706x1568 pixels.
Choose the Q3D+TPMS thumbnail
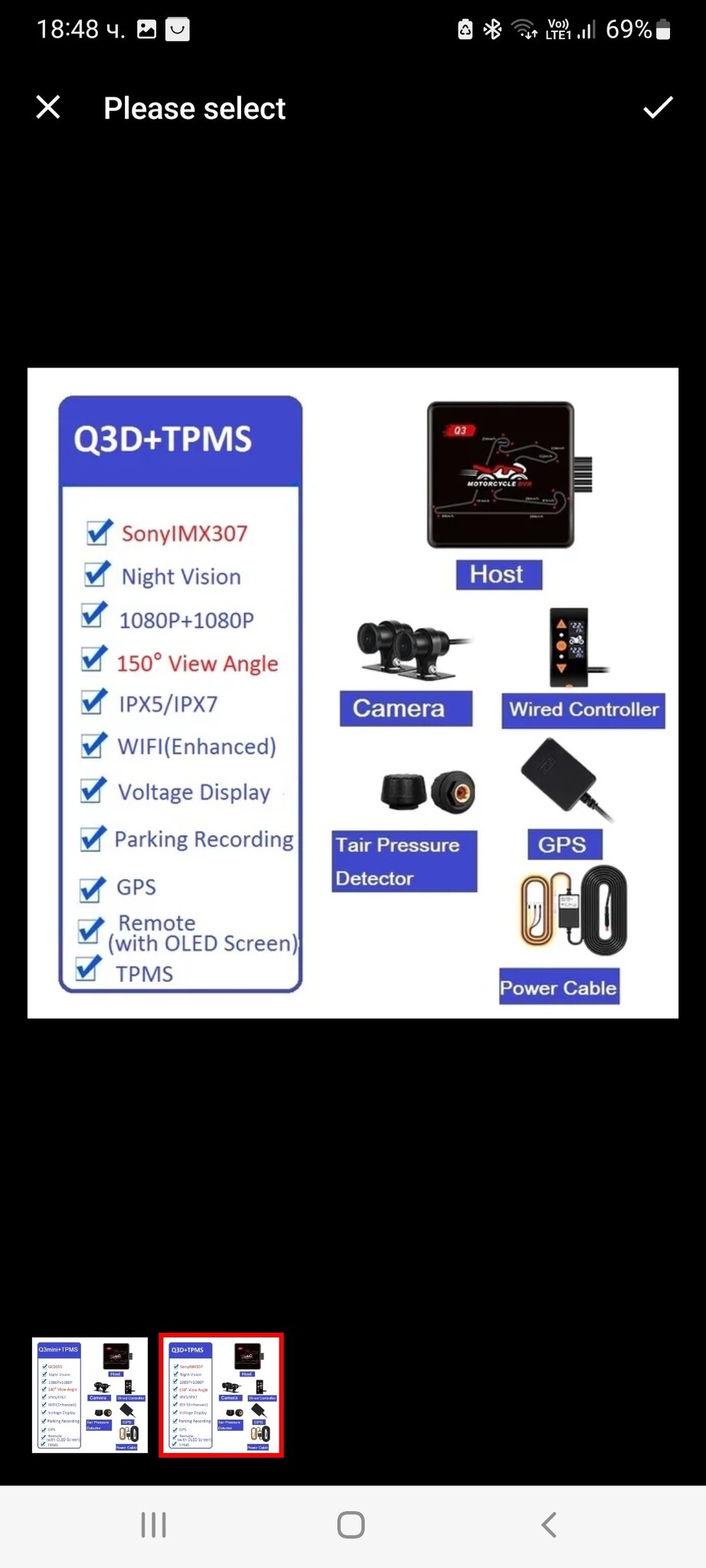pyautogui.click(x=221, y=1394)
